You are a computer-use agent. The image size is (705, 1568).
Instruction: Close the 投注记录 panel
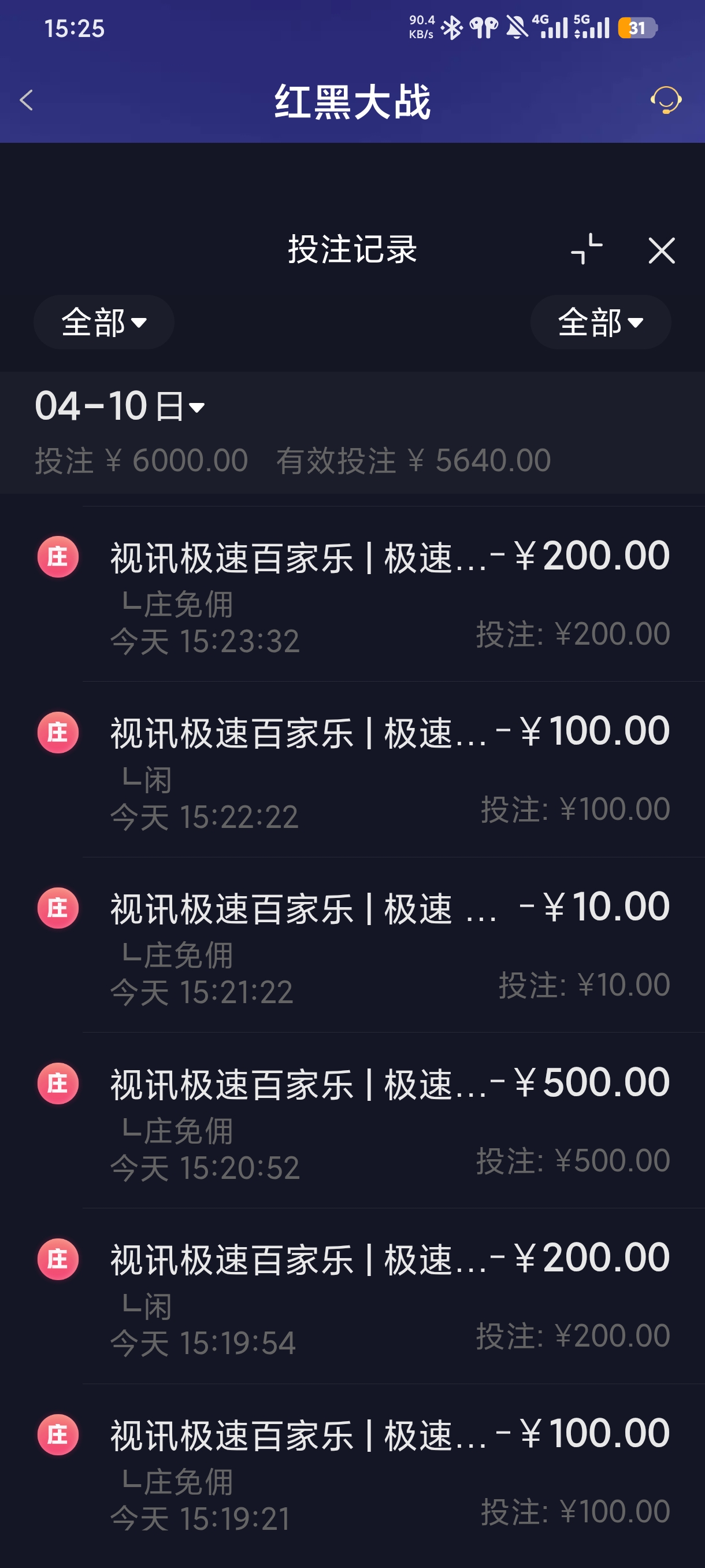coord(661,251)
